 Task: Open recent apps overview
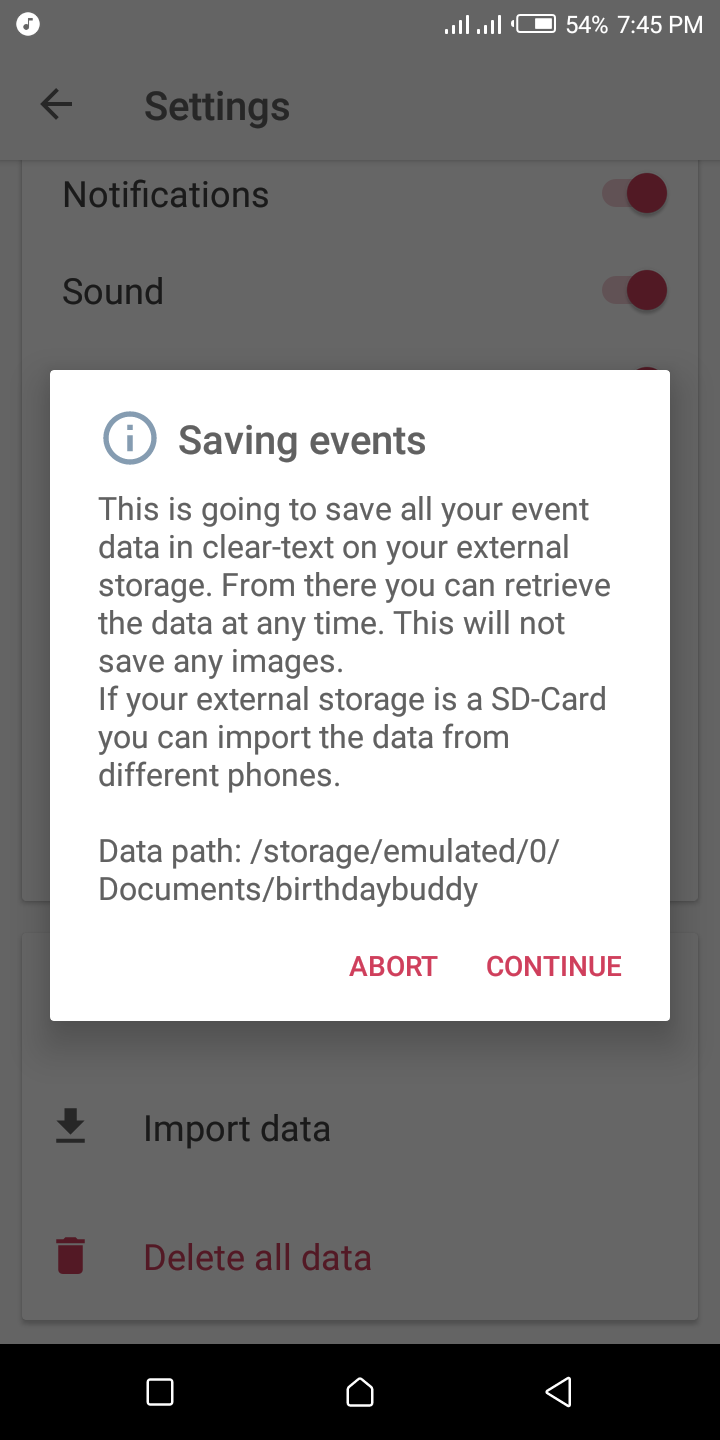160,1392
